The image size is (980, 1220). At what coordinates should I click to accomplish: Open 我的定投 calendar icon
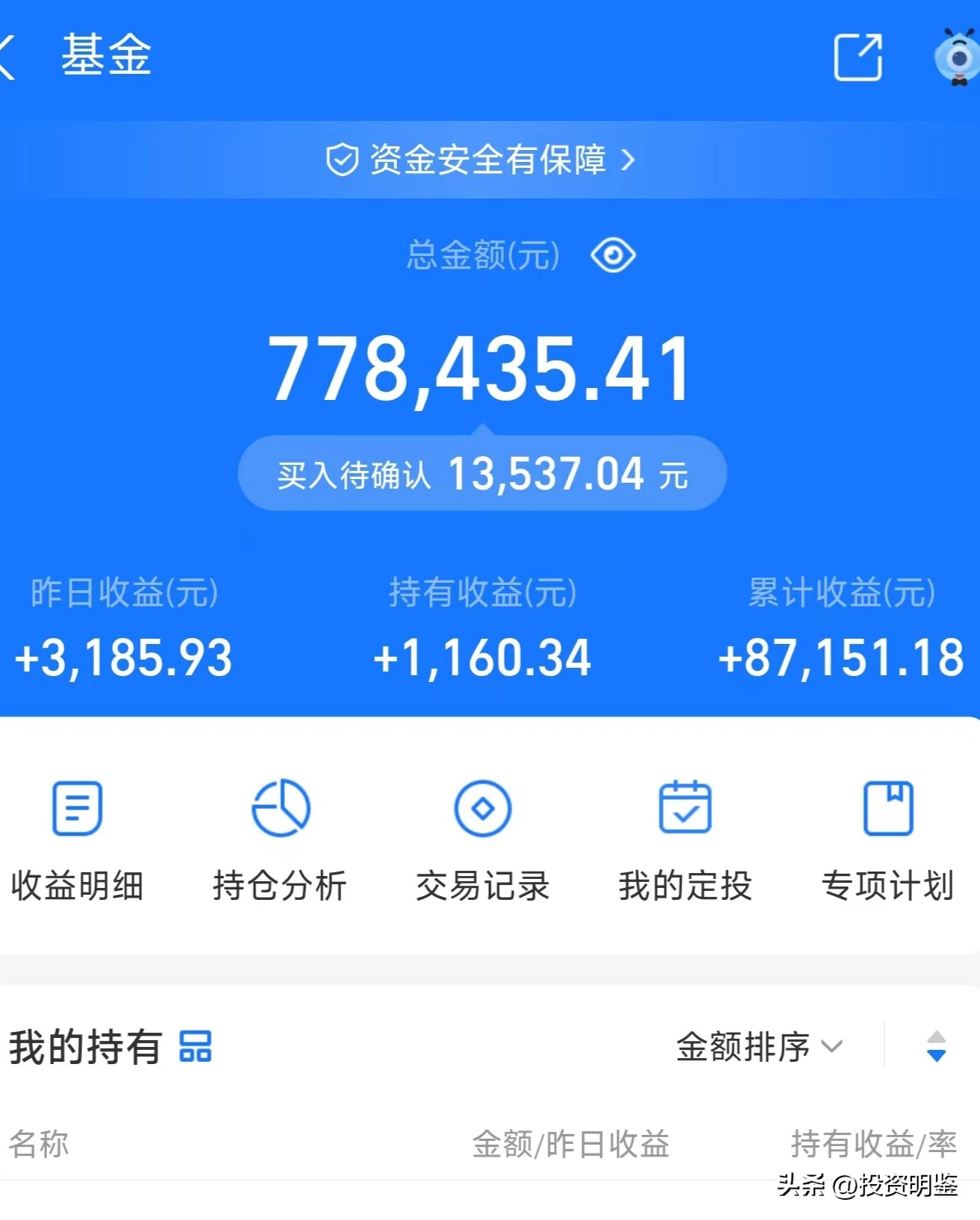pyautogui.click(x=686, y=808)
